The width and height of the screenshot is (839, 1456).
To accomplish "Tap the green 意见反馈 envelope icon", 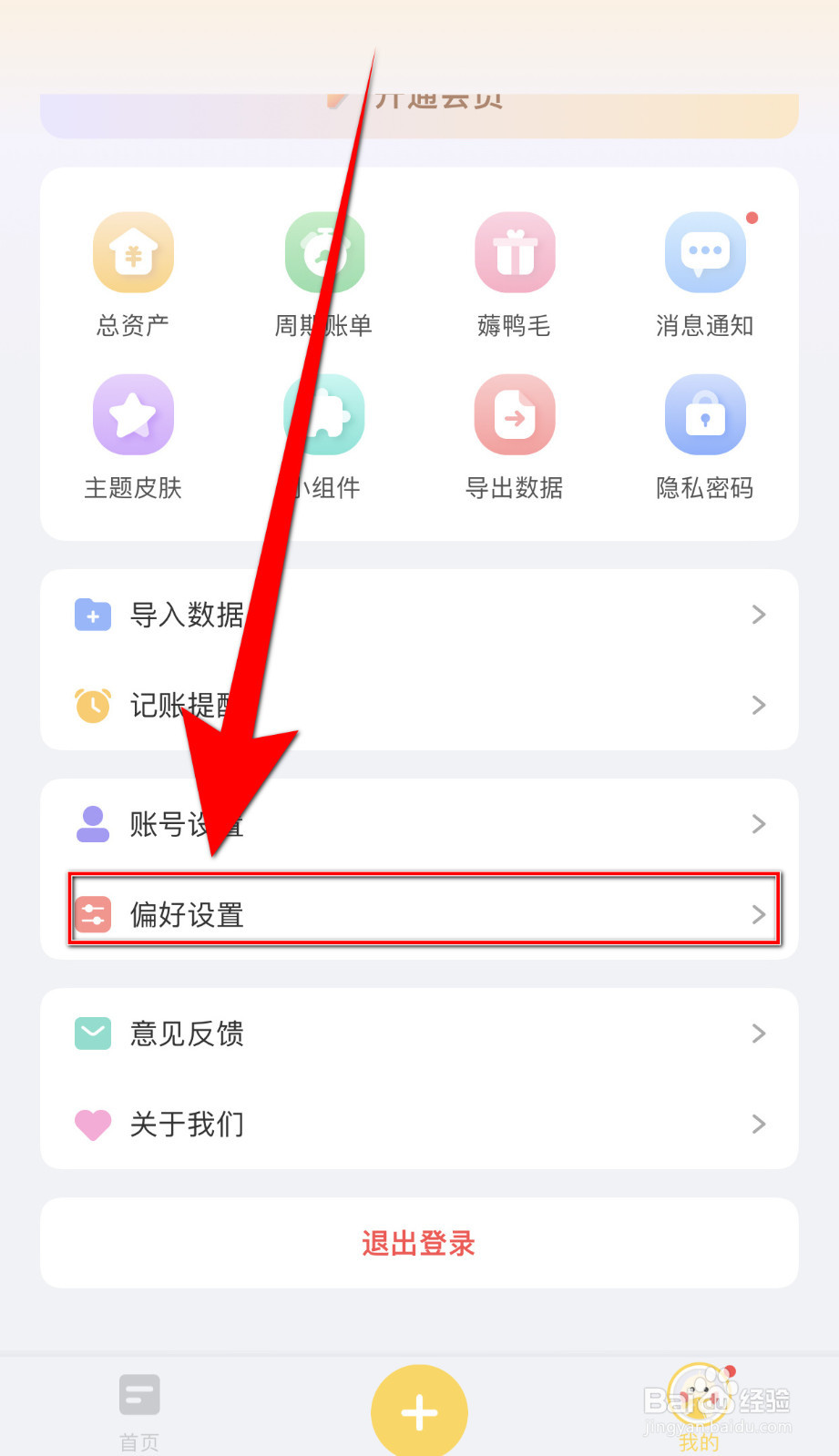I will point(92,1033).
